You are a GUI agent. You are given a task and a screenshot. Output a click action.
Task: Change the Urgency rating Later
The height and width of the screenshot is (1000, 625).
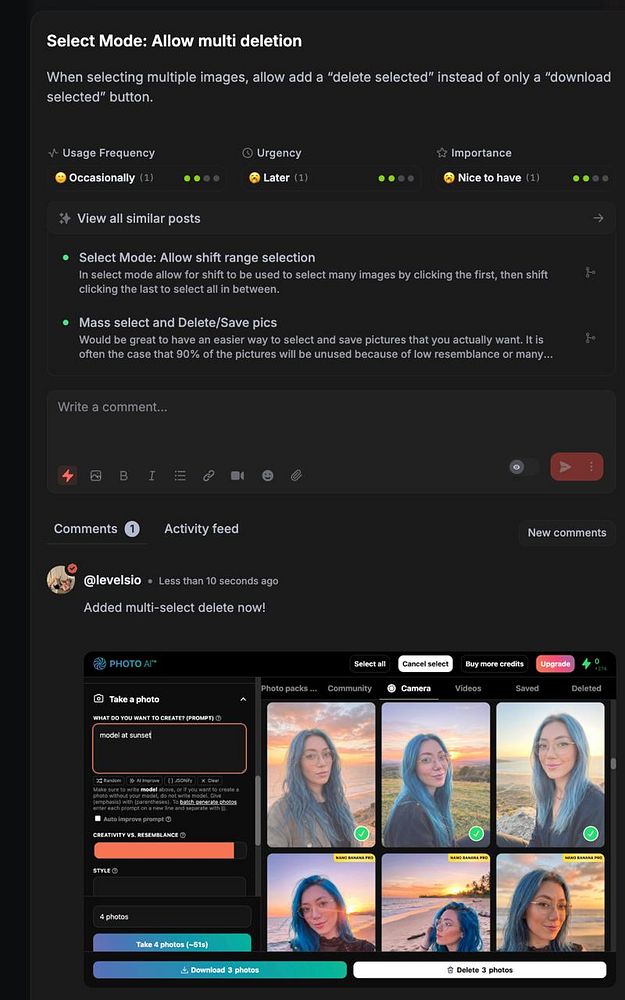point(330,178)
